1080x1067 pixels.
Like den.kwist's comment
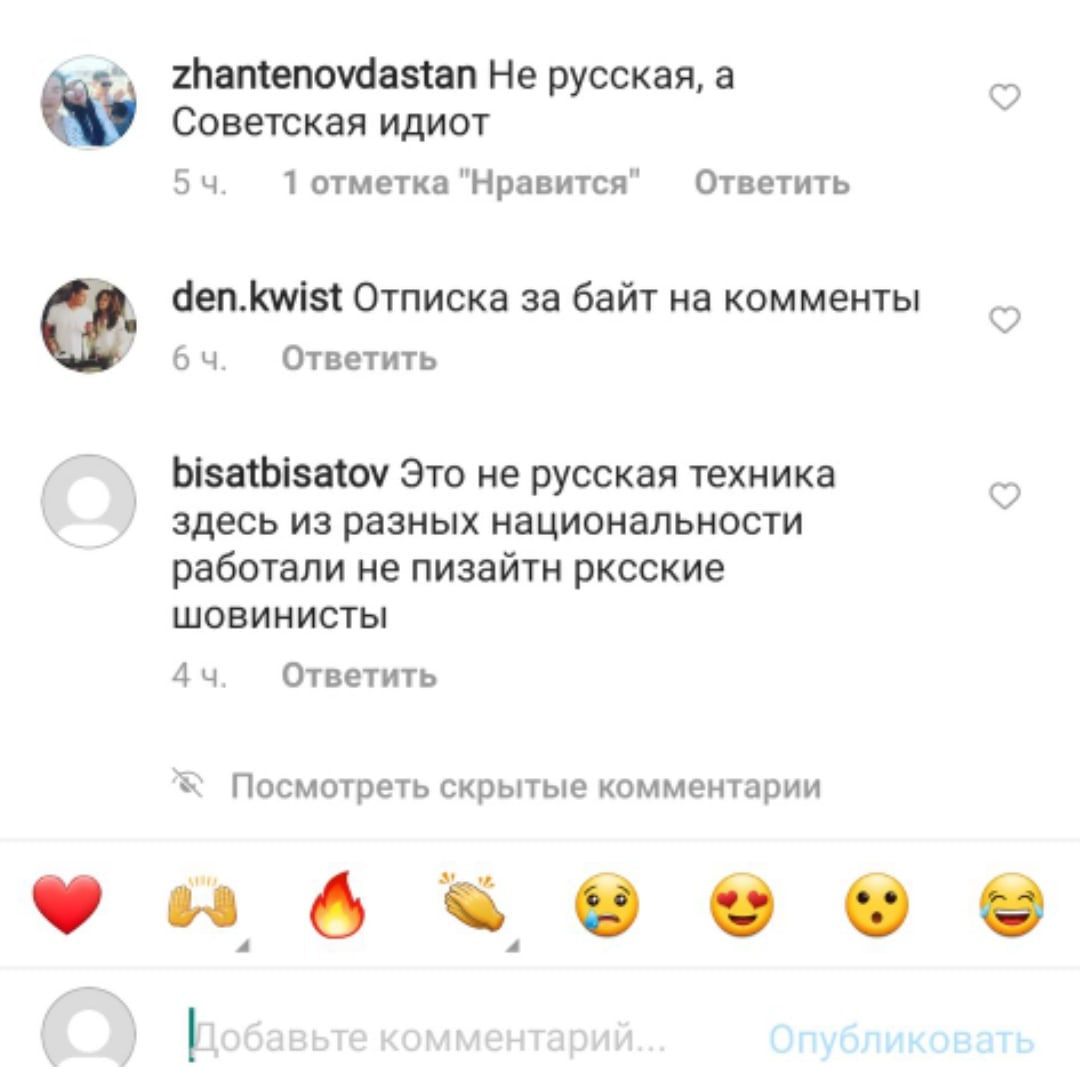pyautogui.click(x=1004, y=320)
